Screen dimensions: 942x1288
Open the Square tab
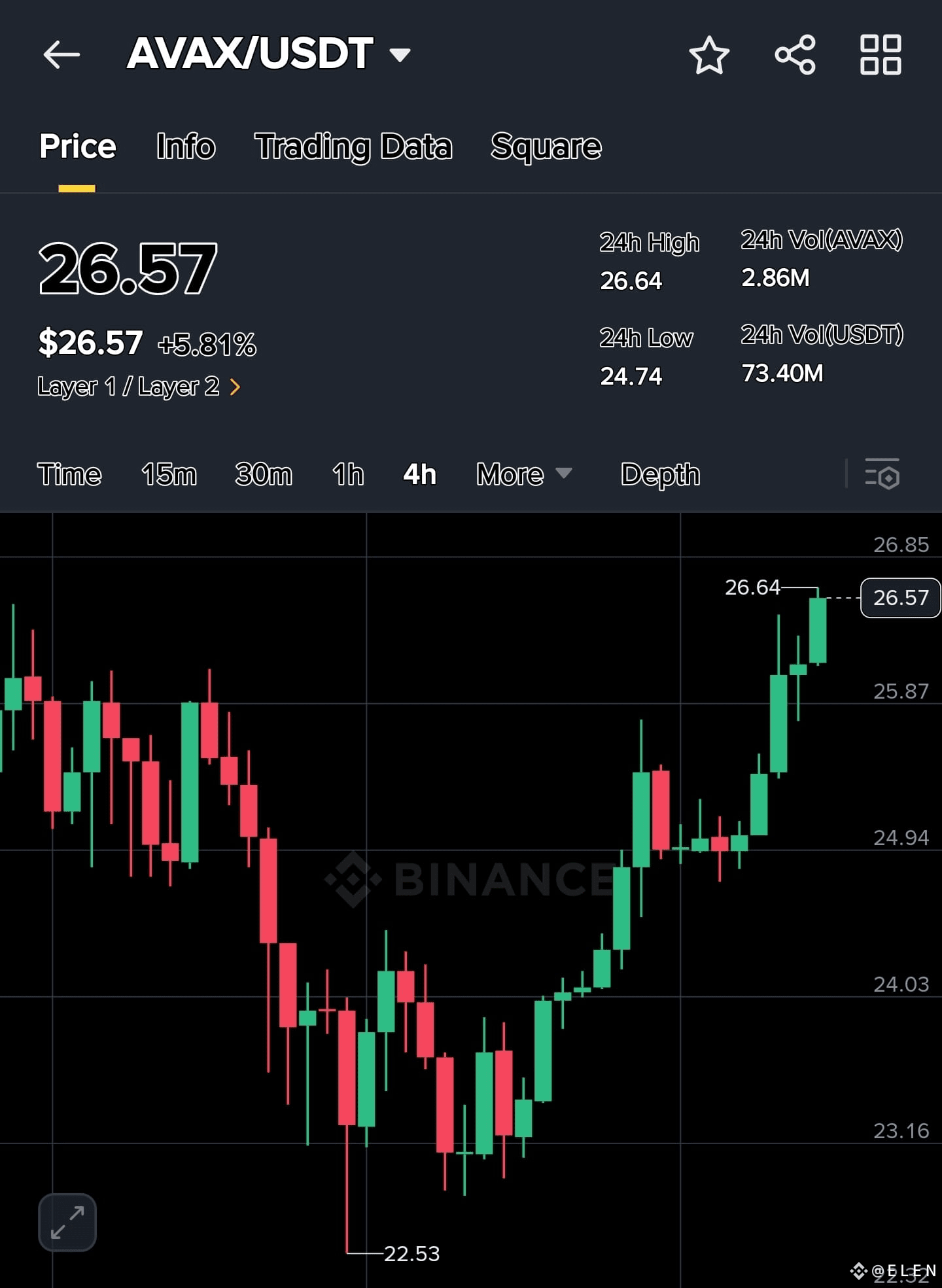tap(547, 147)
